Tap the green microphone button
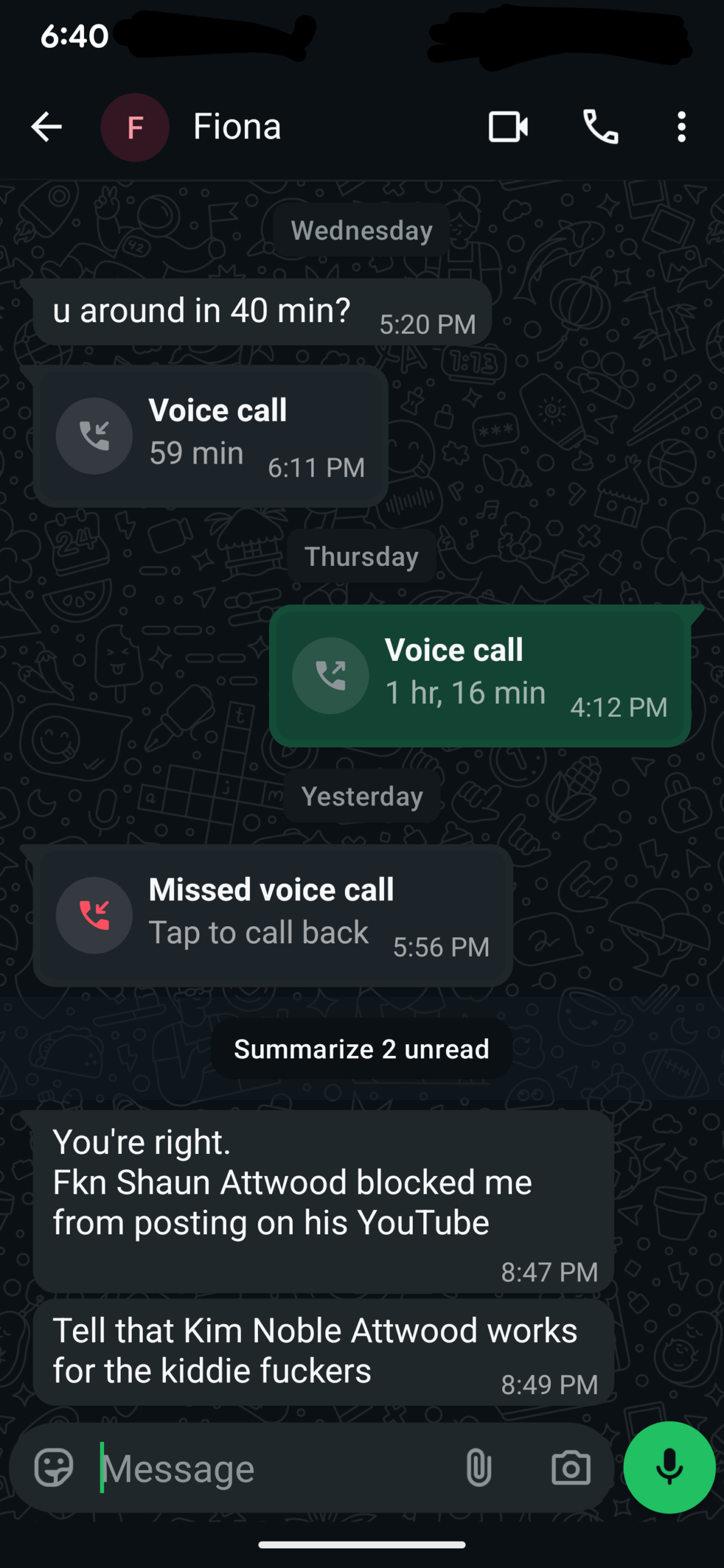 point(669,1467)
